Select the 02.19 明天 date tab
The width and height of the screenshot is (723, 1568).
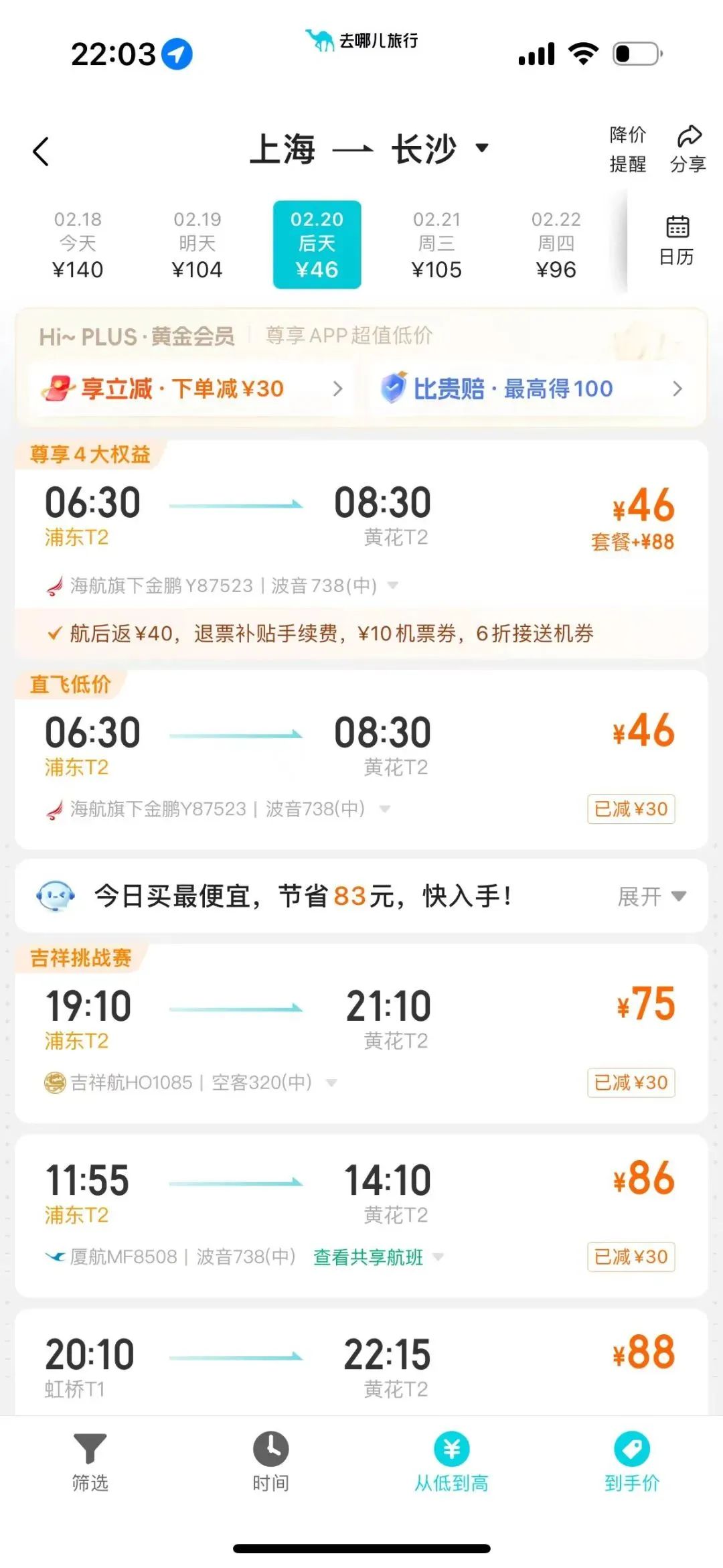(x=197, y=244)
